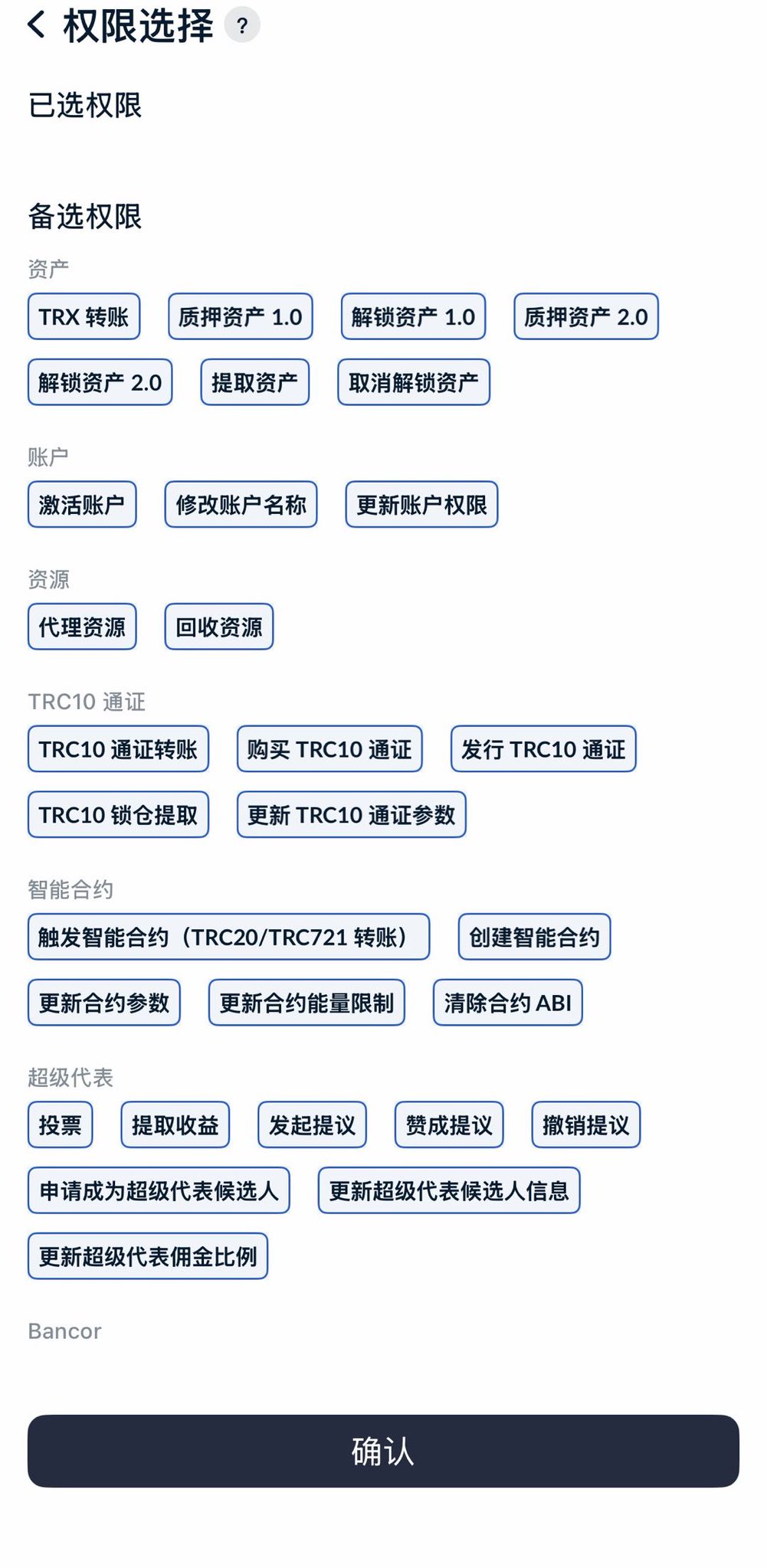Pick 创建智能合约 permission

535,937
